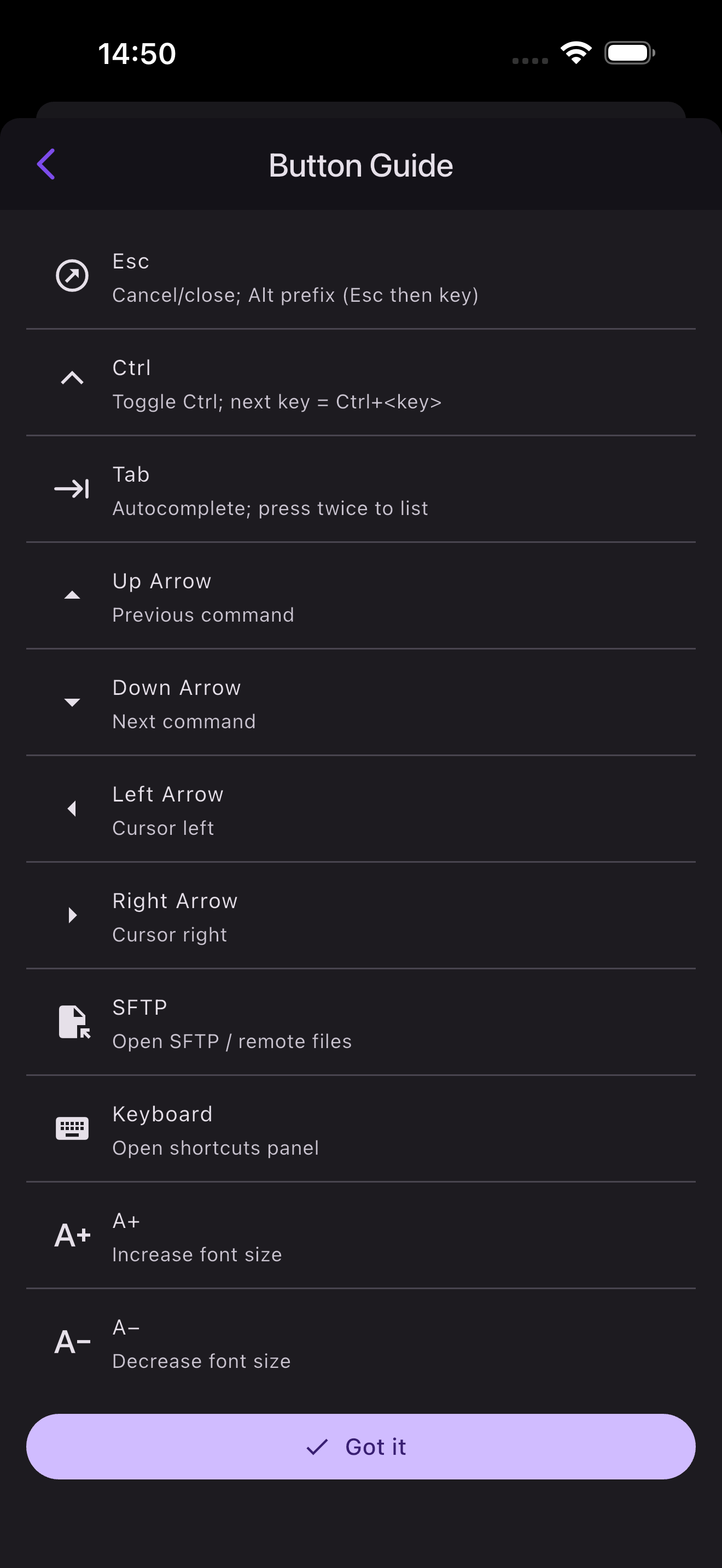Open the Keyboard shortcuts panel icon
This screenshot has width=722, height=1568.
[x=71, y=1128]
